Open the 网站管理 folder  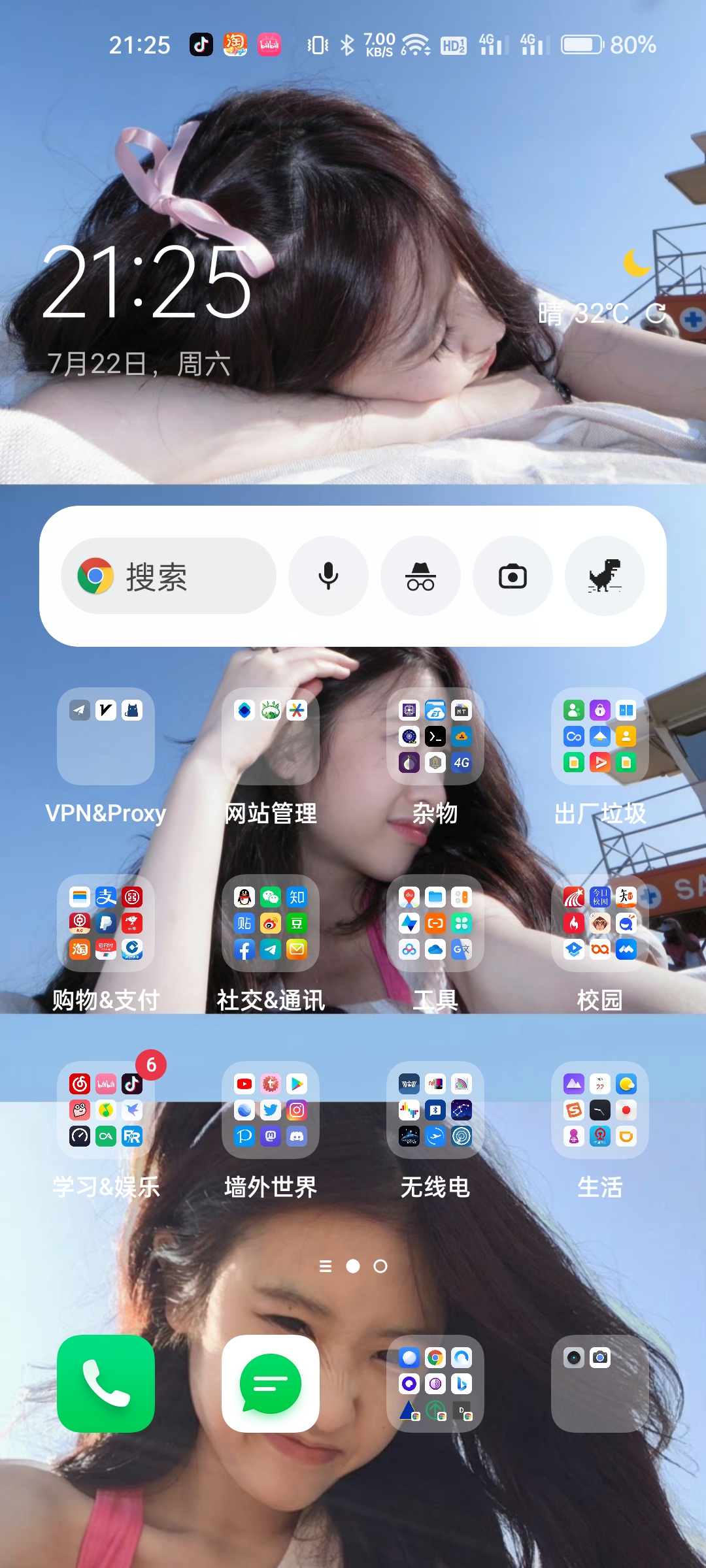click(271, 736)
